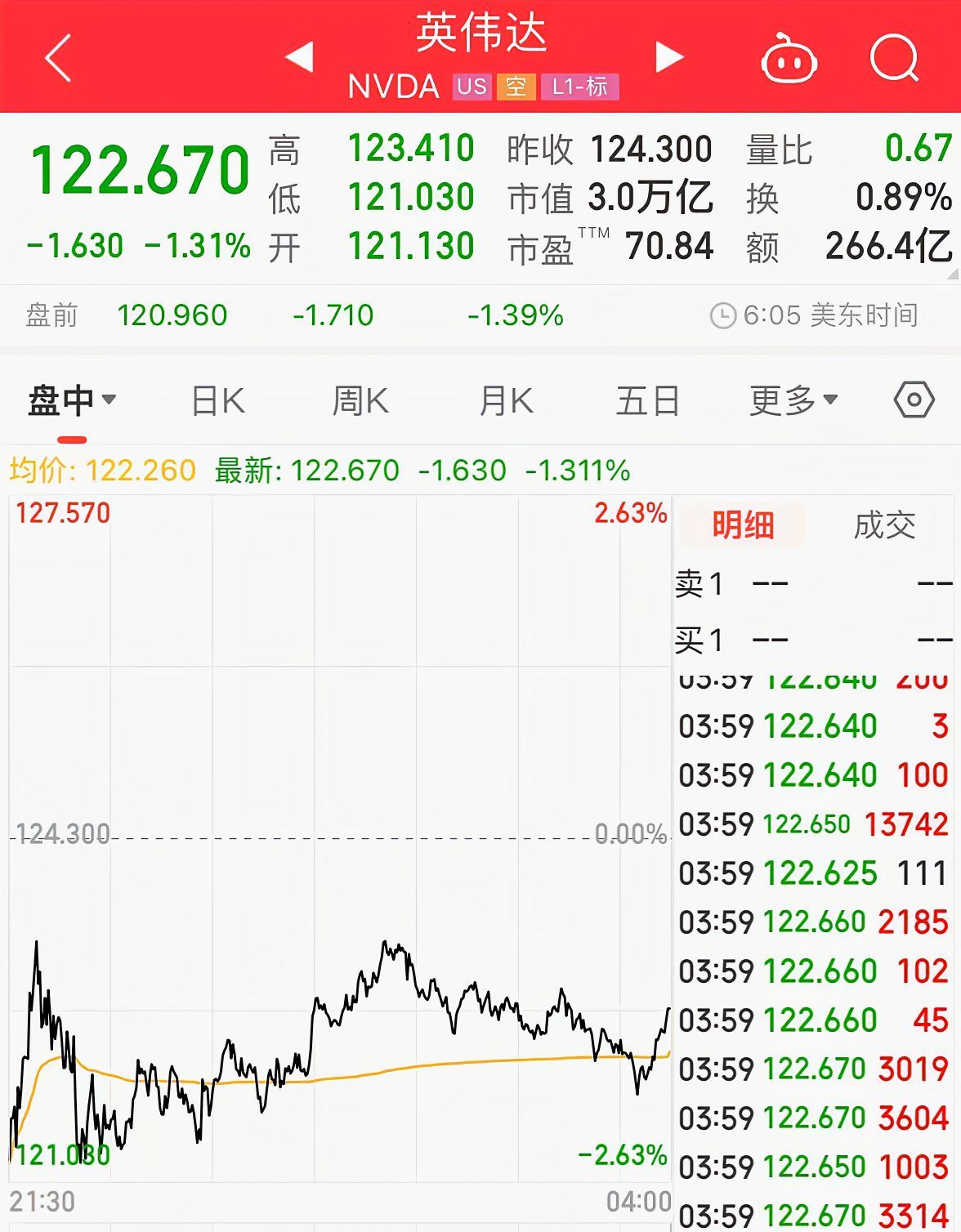Switch to the 月K chart tab
Image resolution: width=961 pixels, height=1232 pixels.
tap(506, 401)
